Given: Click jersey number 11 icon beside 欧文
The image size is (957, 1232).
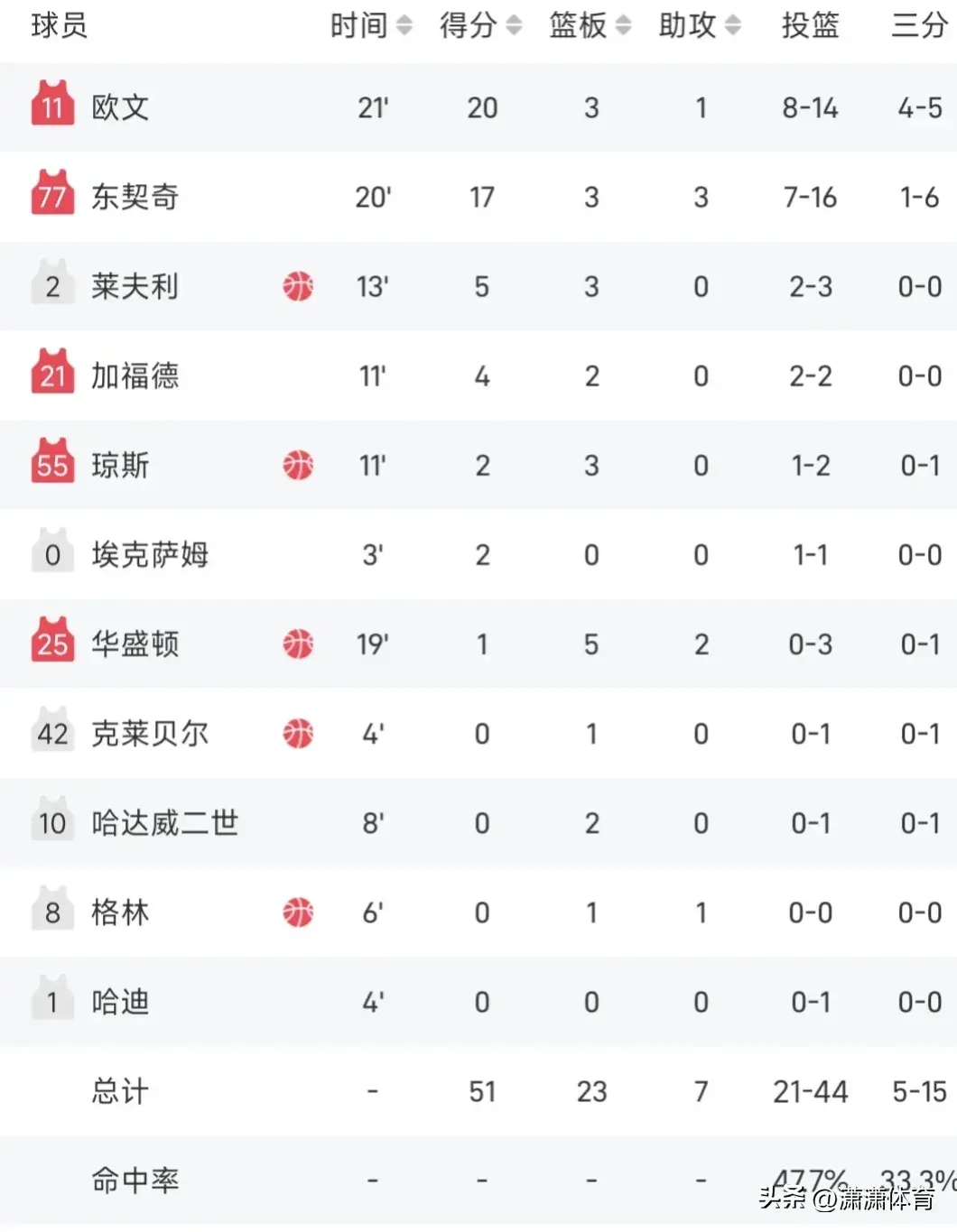Looking at the screenshot, I should pyautogui.click(x=51, y=107).
